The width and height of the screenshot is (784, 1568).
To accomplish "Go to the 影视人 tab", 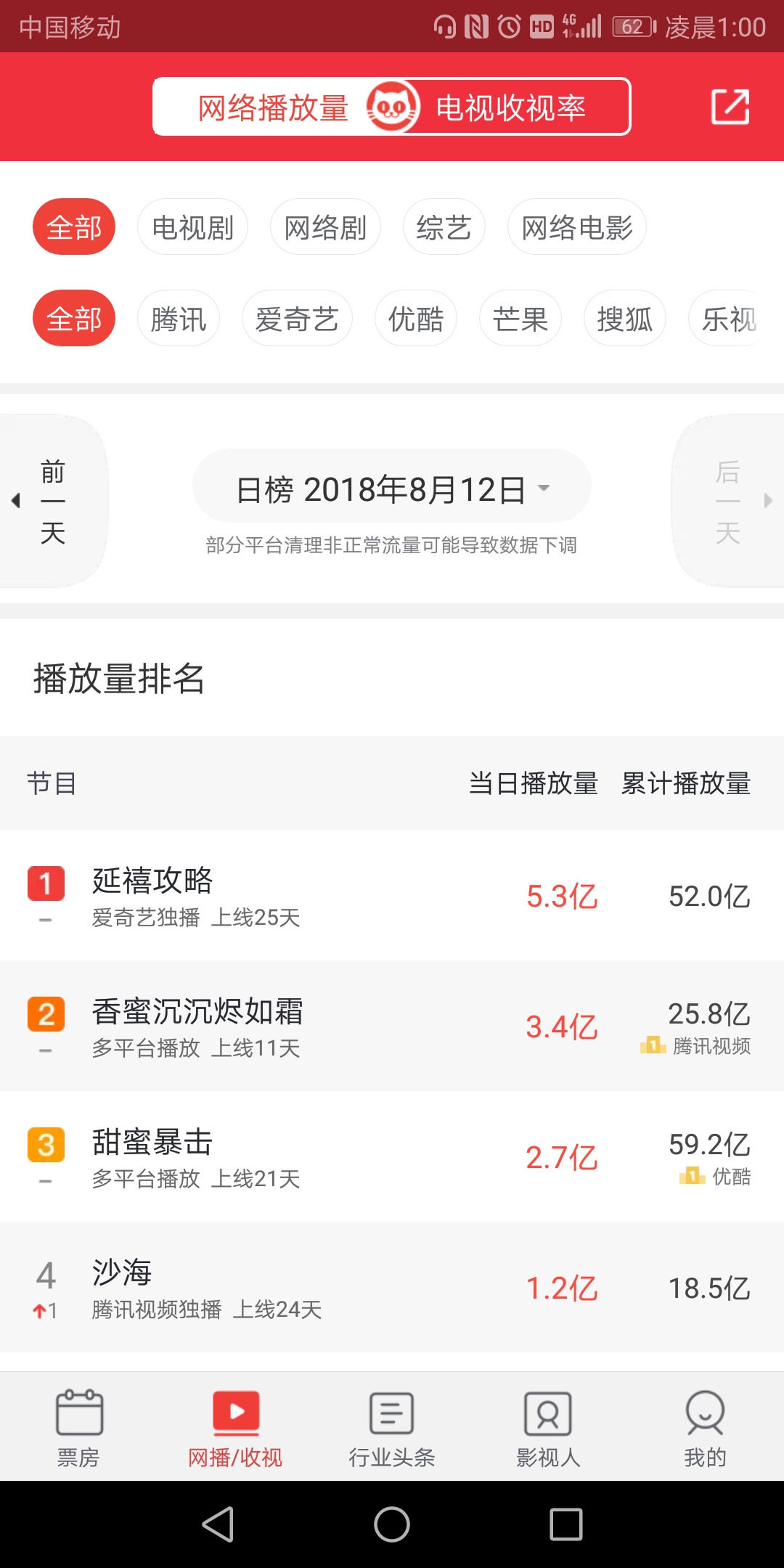I will 549,1427.
